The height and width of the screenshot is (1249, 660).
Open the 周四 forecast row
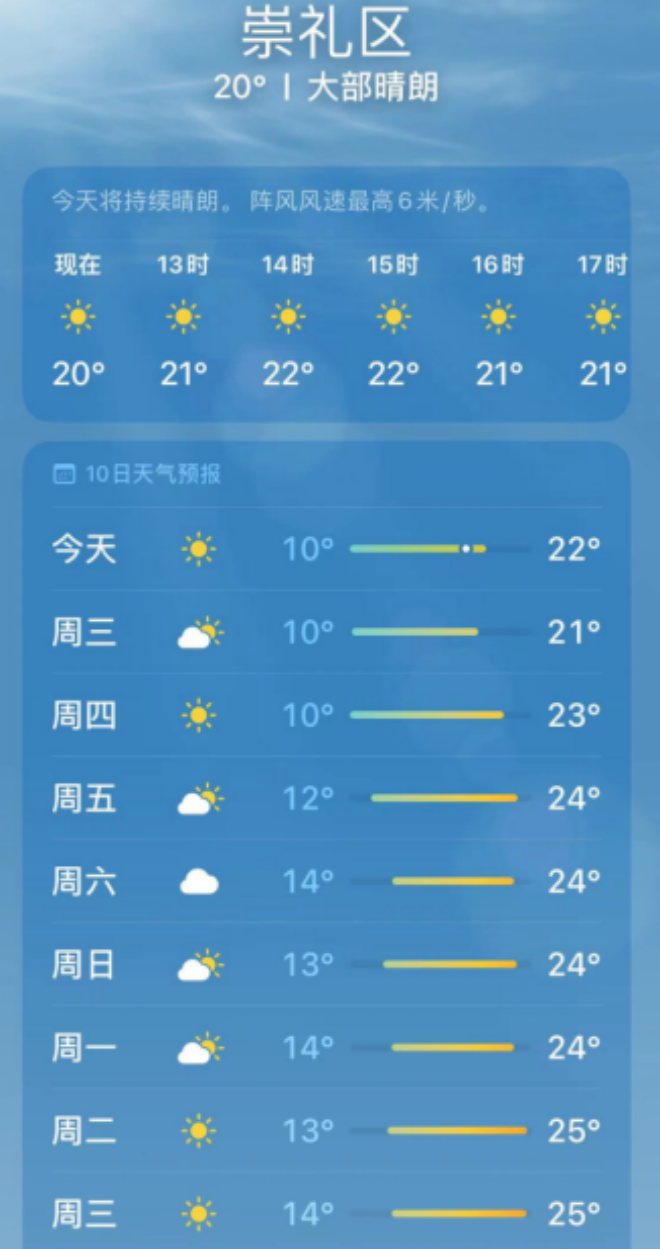tap(326, 715)
